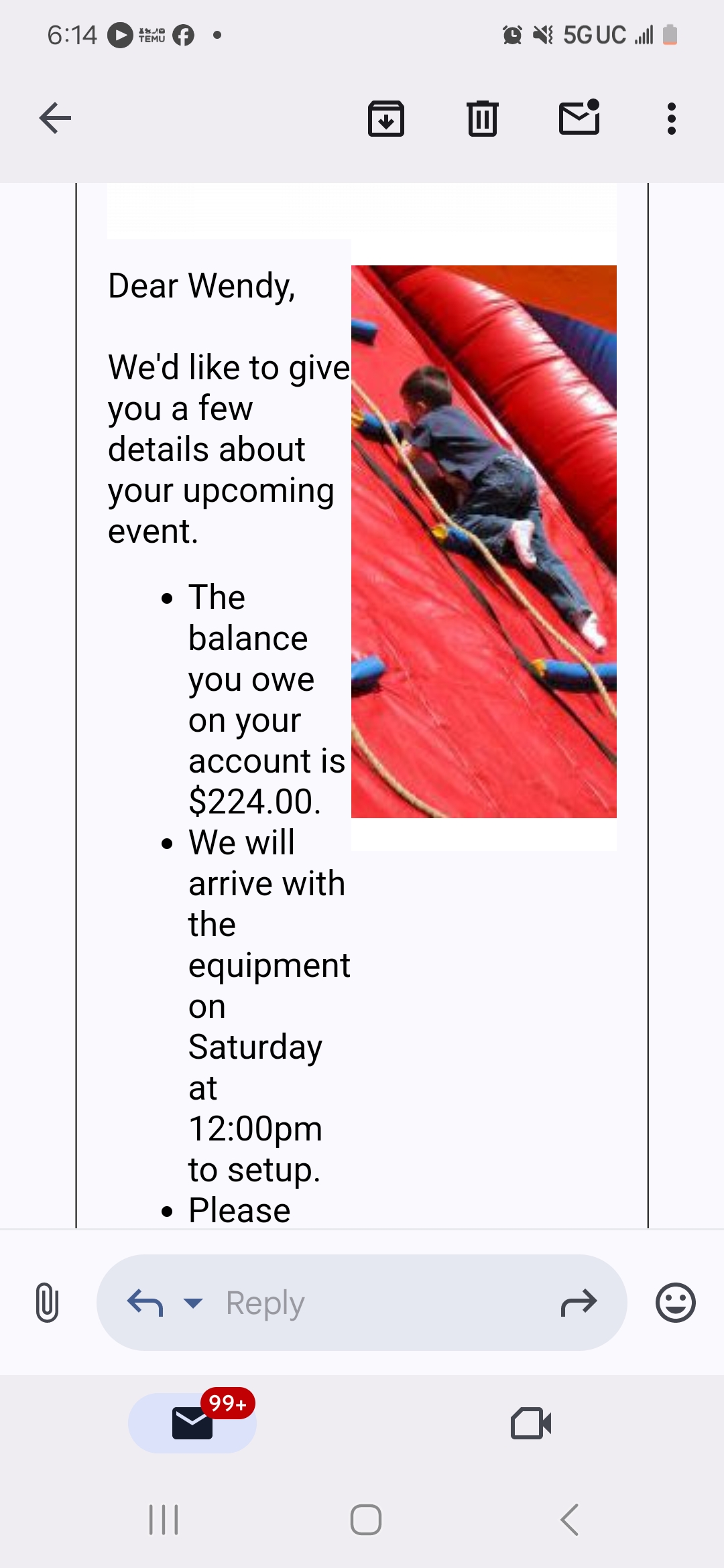Expand the reply options dropdown arrow
724x1568 pixels.
tap(193, 1303)
